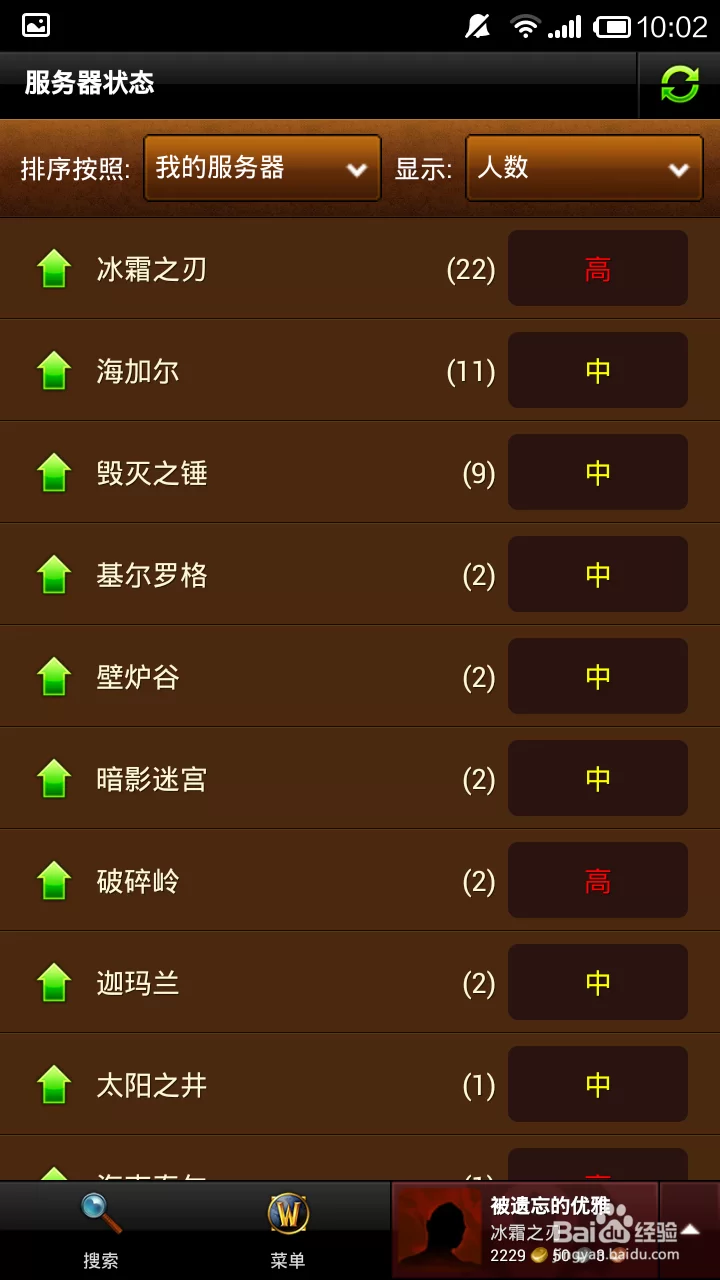The height and width of the screenshot is (1280, 720).
Task: Open the 我的服务器 sort dropdown
Action: pyautogui.click(x=262, y=168)
